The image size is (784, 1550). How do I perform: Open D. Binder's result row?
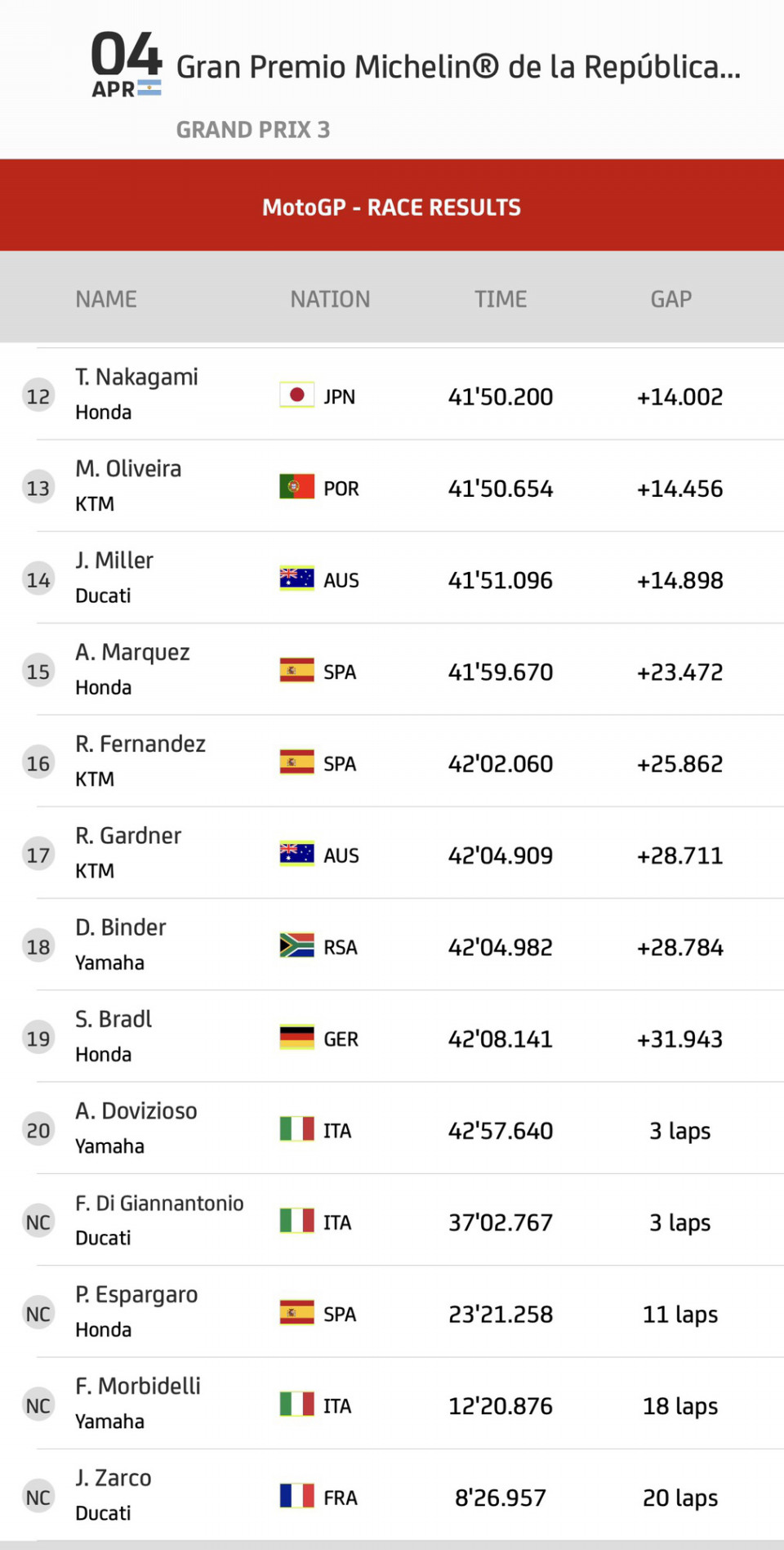pos(392,945)
